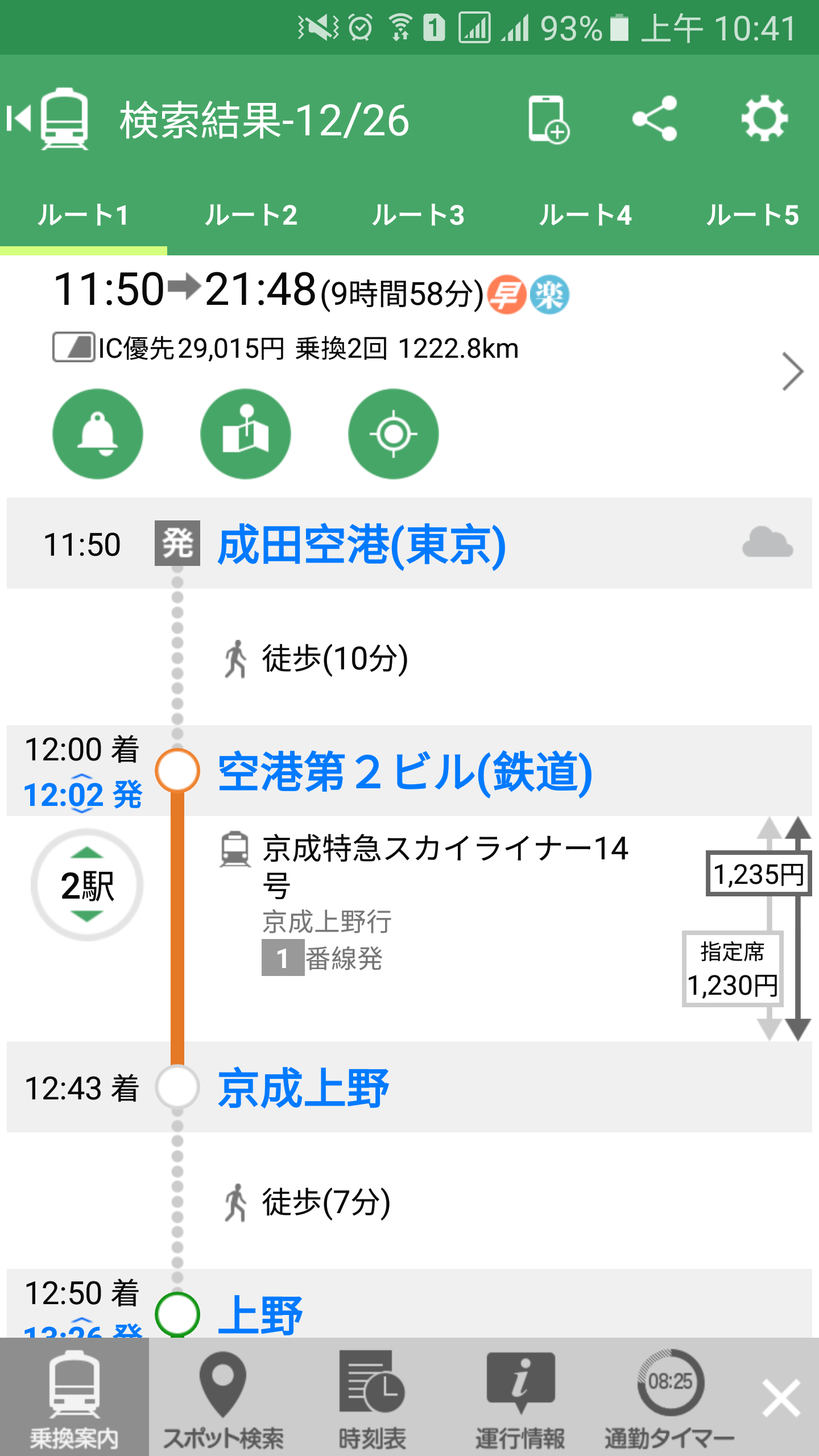This screenshot has width=819, height=1456.
Task: Share this route result
Action: point(655,119)
